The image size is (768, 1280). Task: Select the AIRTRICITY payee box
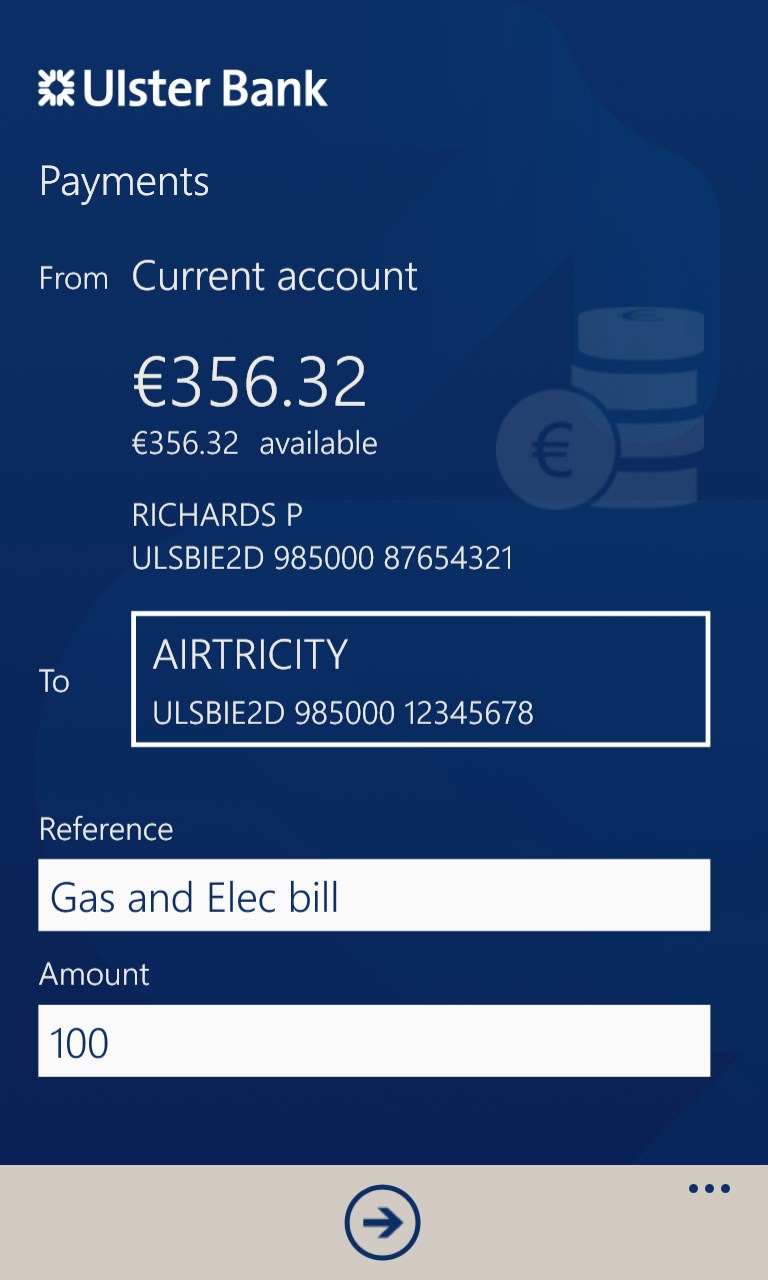pos(420,679)
